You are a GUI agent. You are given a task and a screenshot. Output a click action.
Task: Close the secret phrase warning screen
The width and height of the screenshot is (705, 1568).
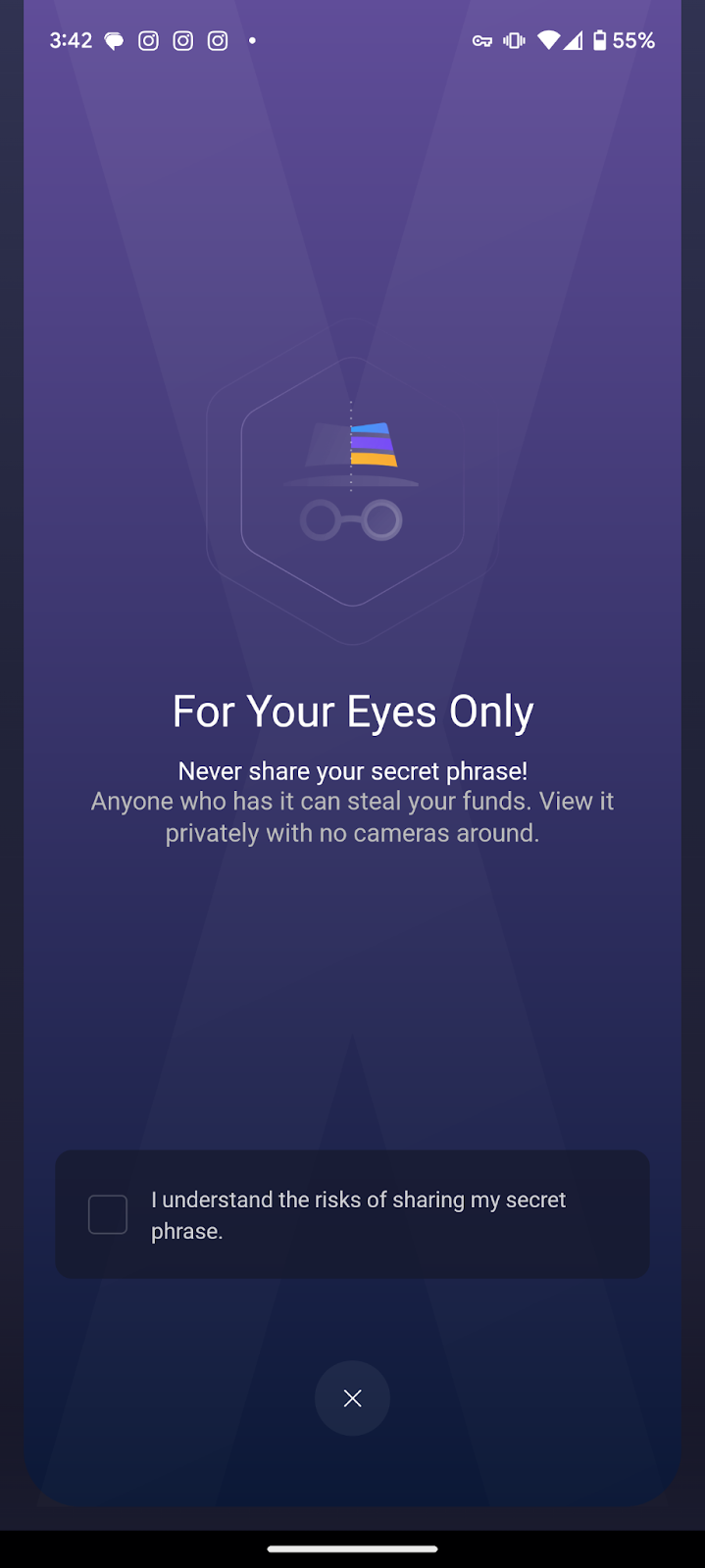tap(353, 1398)
